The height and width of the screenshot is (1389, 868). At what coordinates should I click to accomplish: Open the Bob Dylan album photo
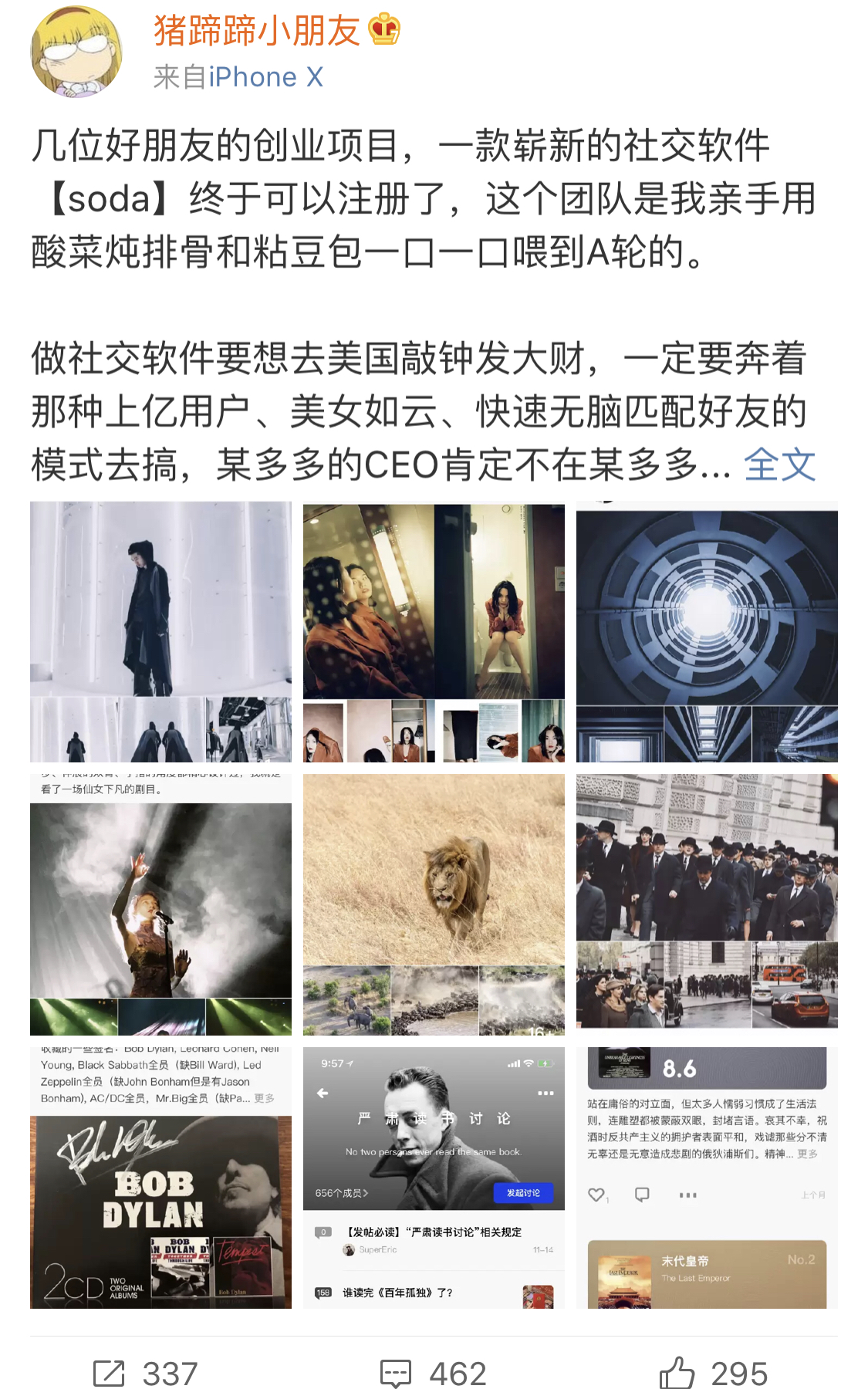pos(160,1178)
